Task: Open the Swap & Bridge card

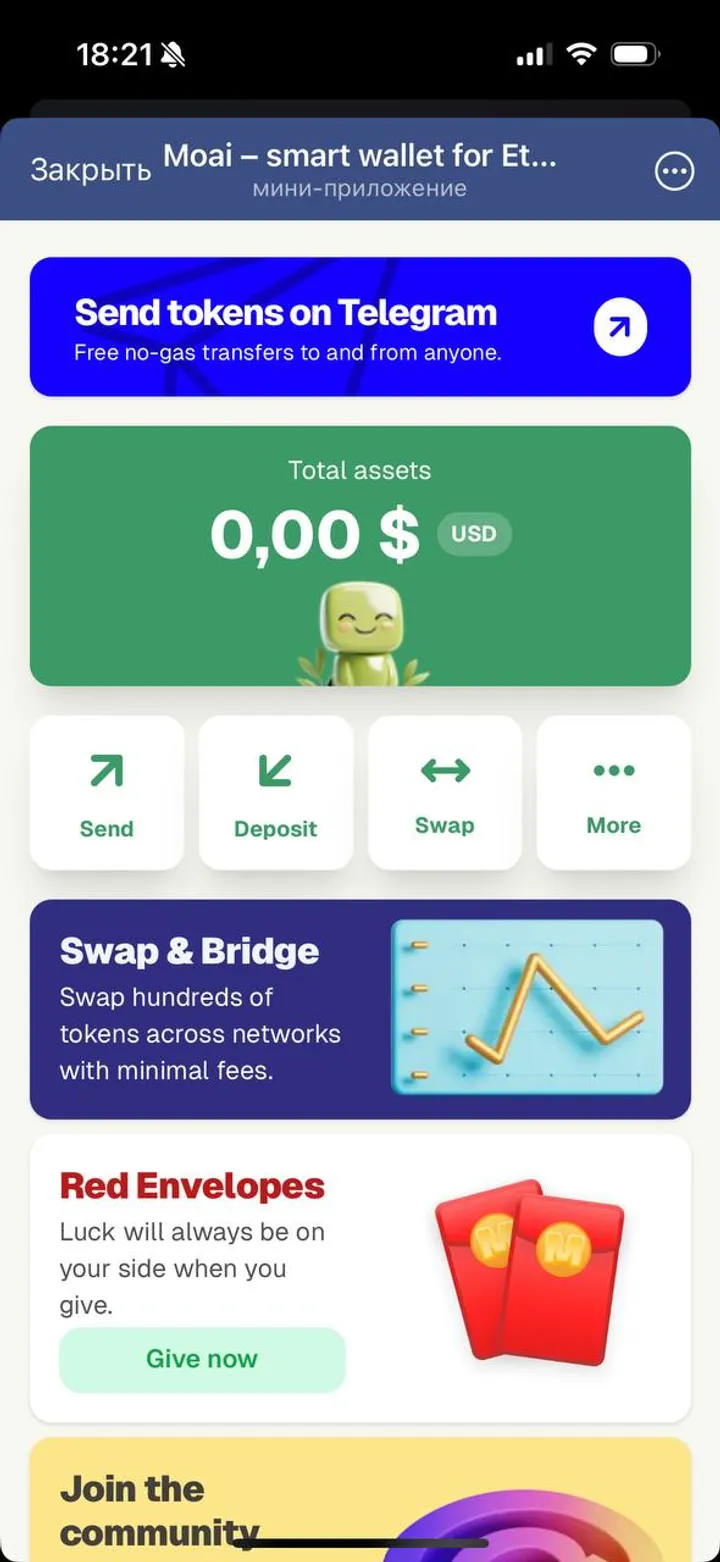Action: click(x=360, y=1008)
